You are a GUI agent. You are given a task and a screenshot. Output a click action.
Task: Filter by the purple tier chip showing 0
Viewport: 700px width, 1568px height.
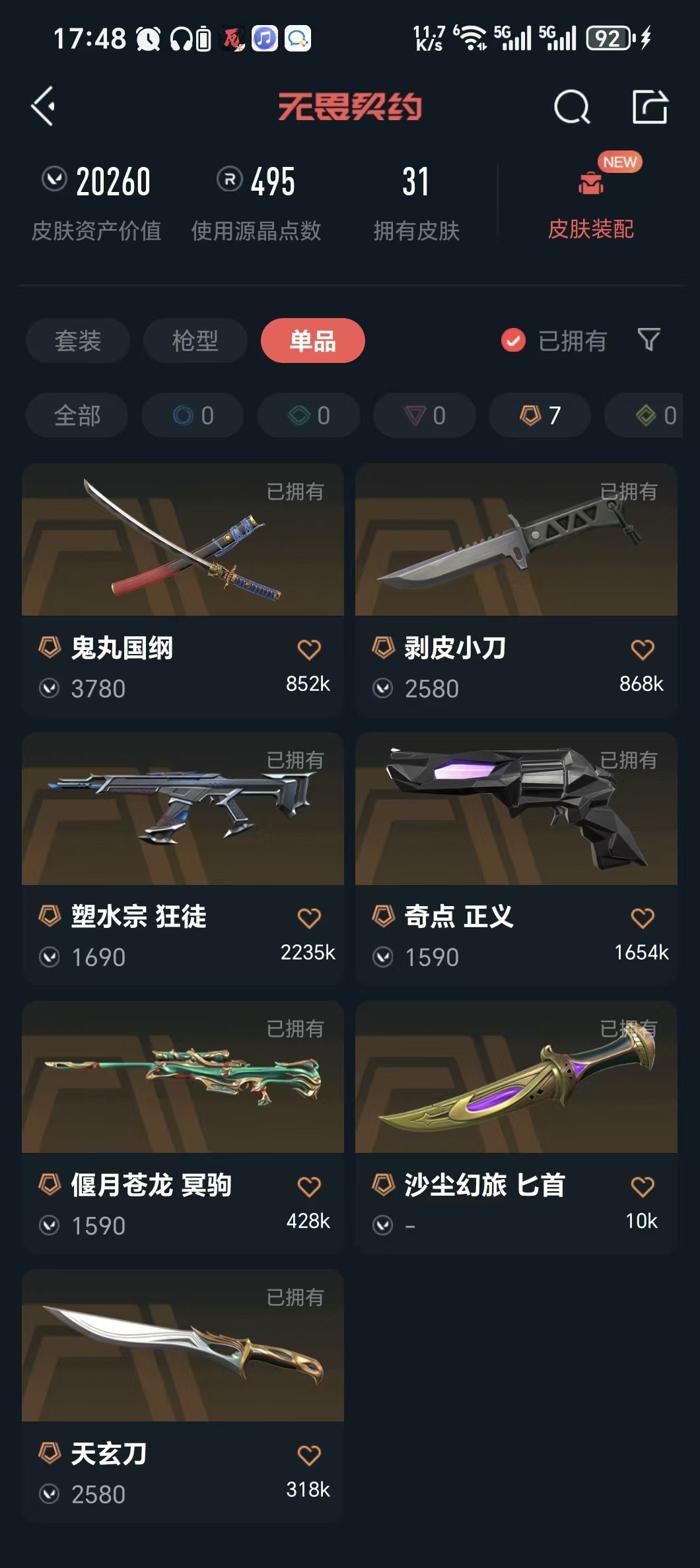pos(424,415)
